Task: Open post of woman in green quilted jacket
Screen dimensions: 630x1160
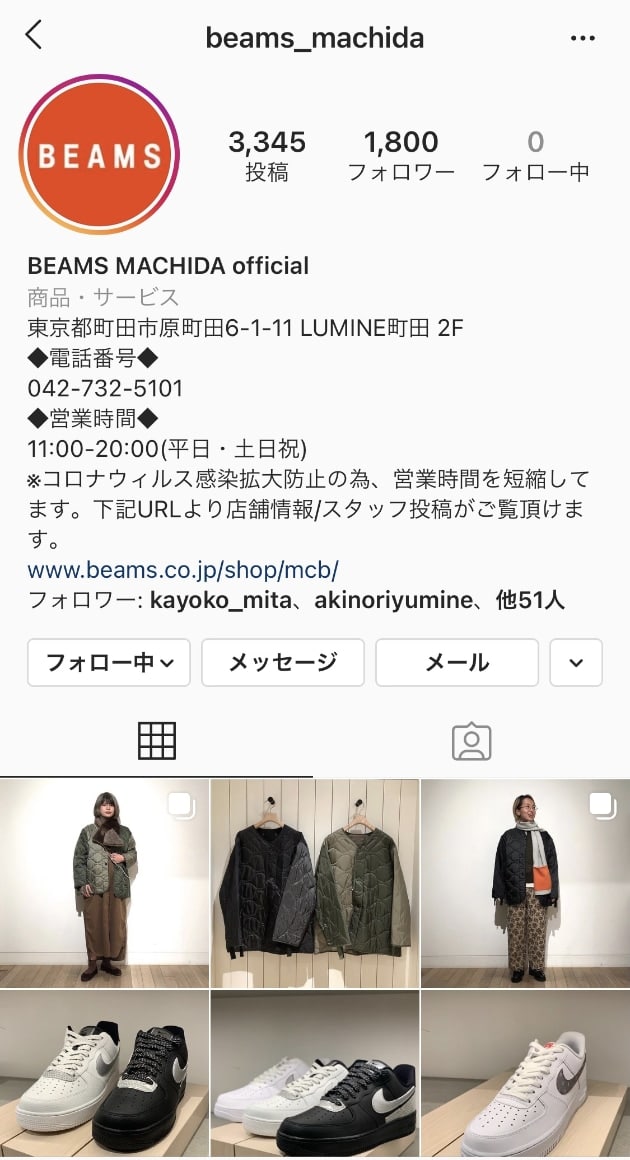Action: pos(104,883)
